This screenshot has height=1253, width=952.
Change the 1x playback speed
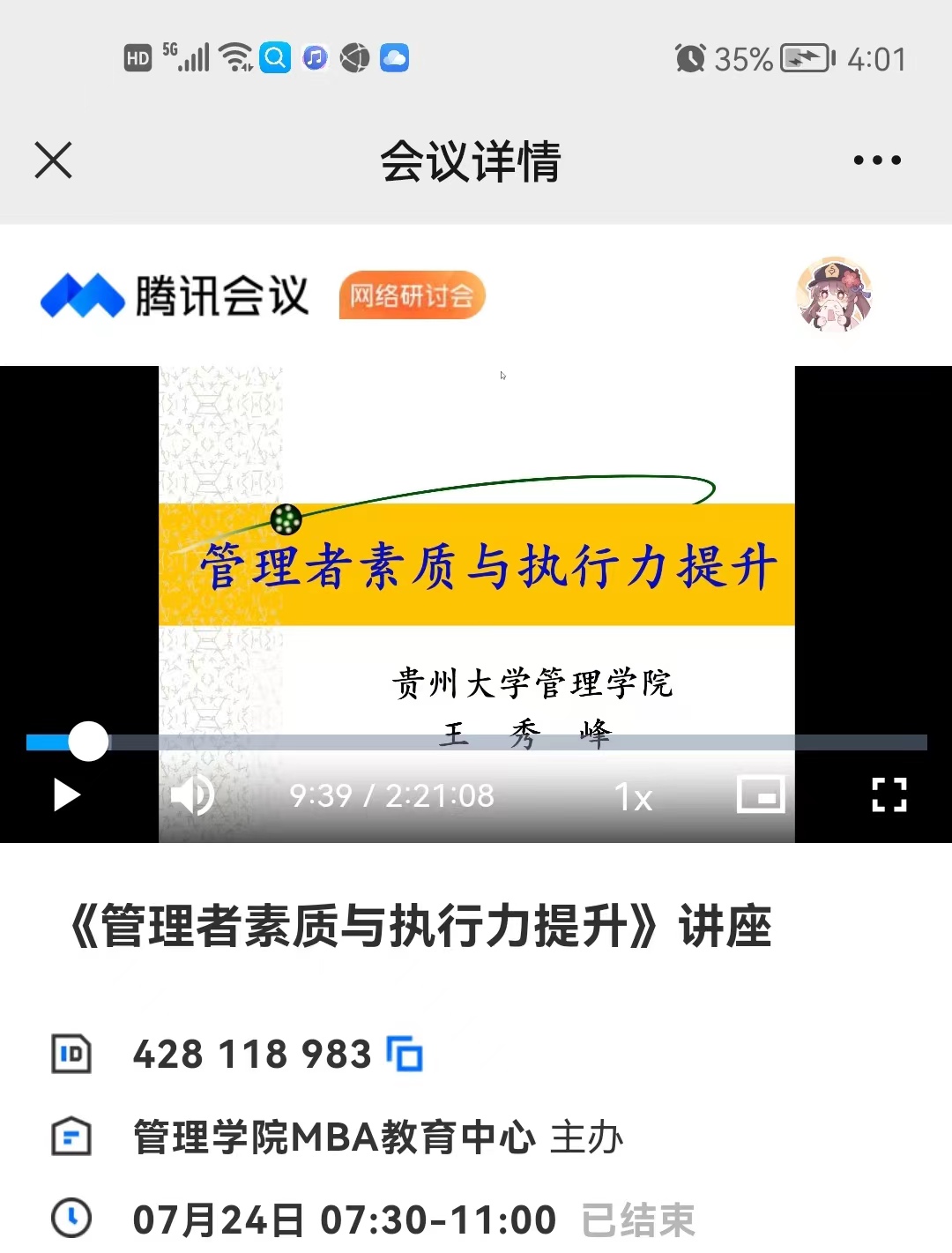tap(633, 797)
